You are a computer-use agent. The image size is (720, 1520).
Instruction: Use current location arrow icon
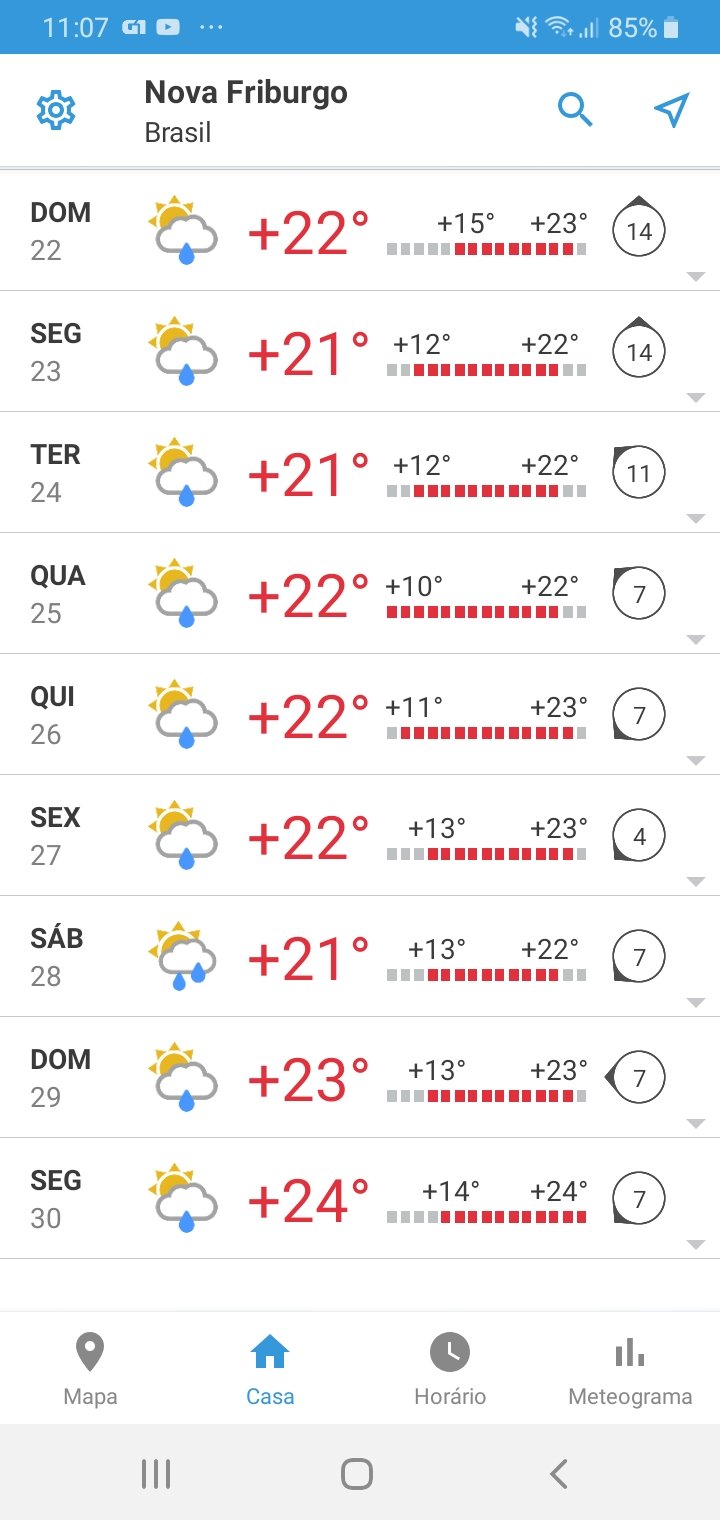pyautogui.click(x=672, y=110)
